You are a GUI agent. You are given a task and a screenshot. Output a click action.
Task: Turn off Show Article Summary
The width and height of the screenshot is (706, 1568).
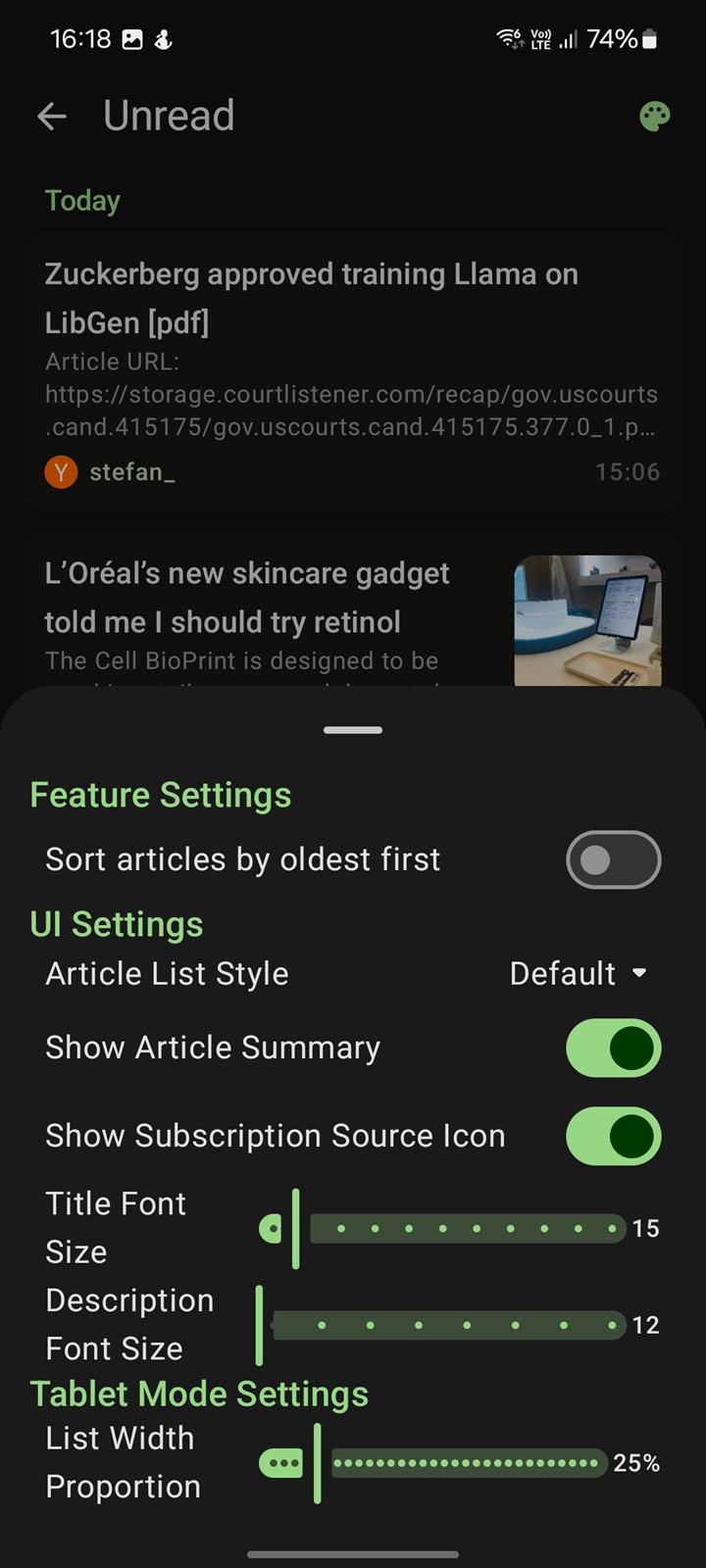(x=613, y=1048)
